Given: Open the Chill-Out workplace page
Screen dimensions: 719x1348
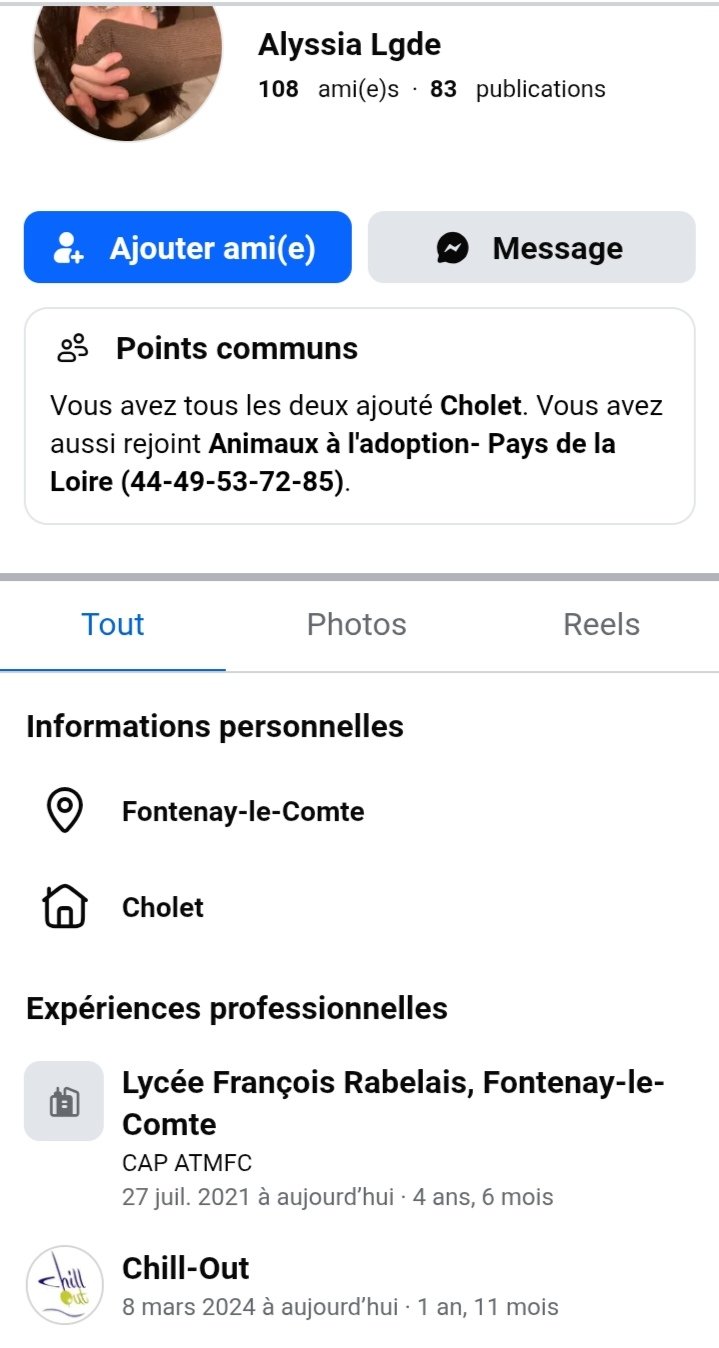Looking at the screenshot, I should tap(186, 1269).
